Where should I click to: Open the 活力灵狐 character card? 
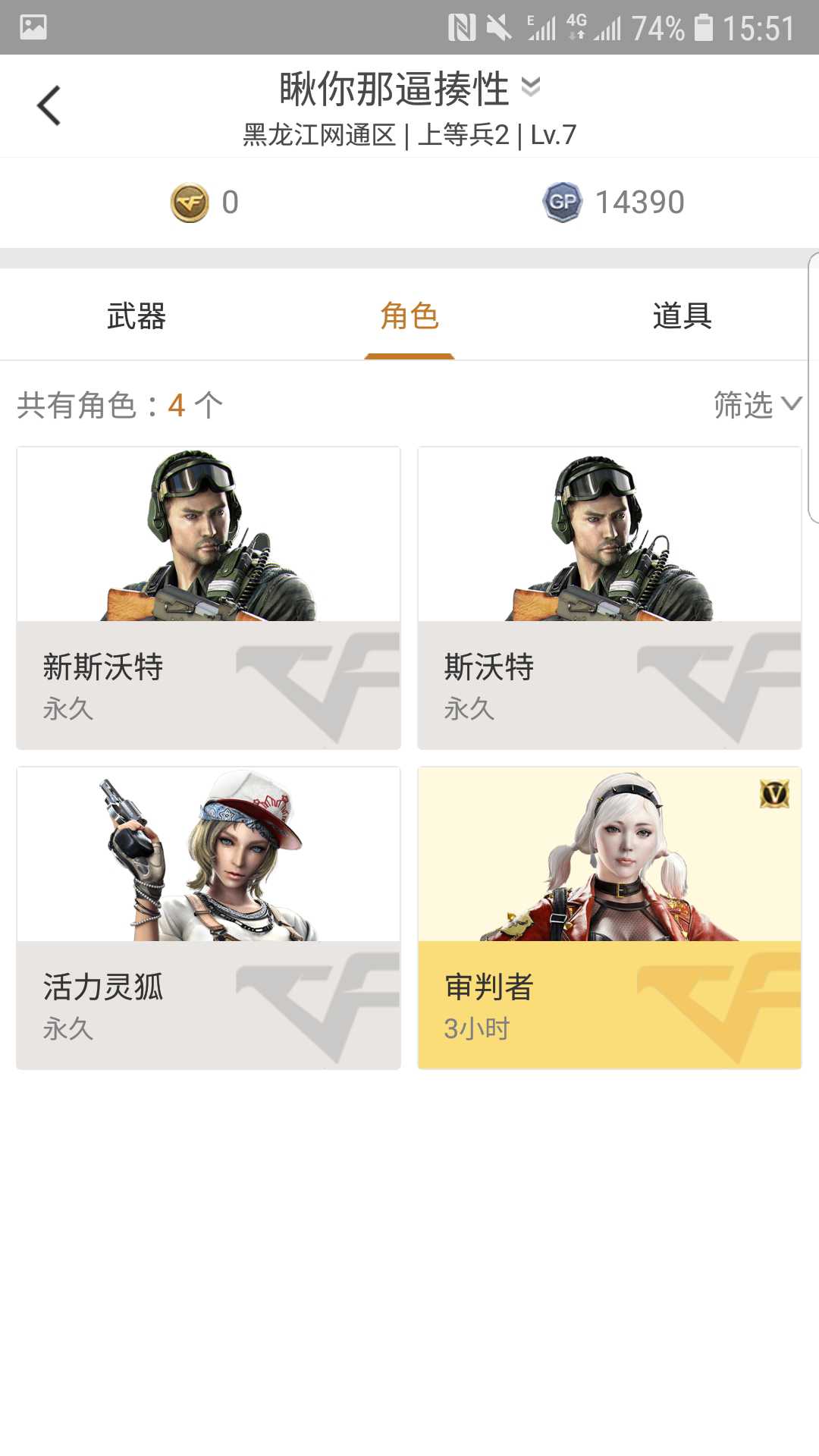(209, 918)
